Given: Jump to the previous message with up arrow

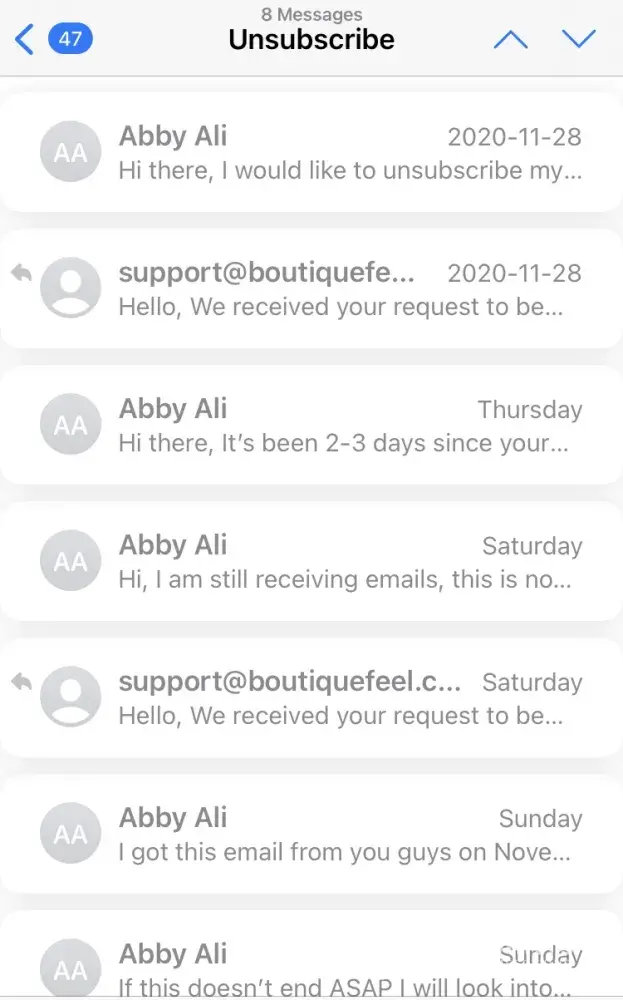Looking at the screenshot, I should tap(511, 40).
